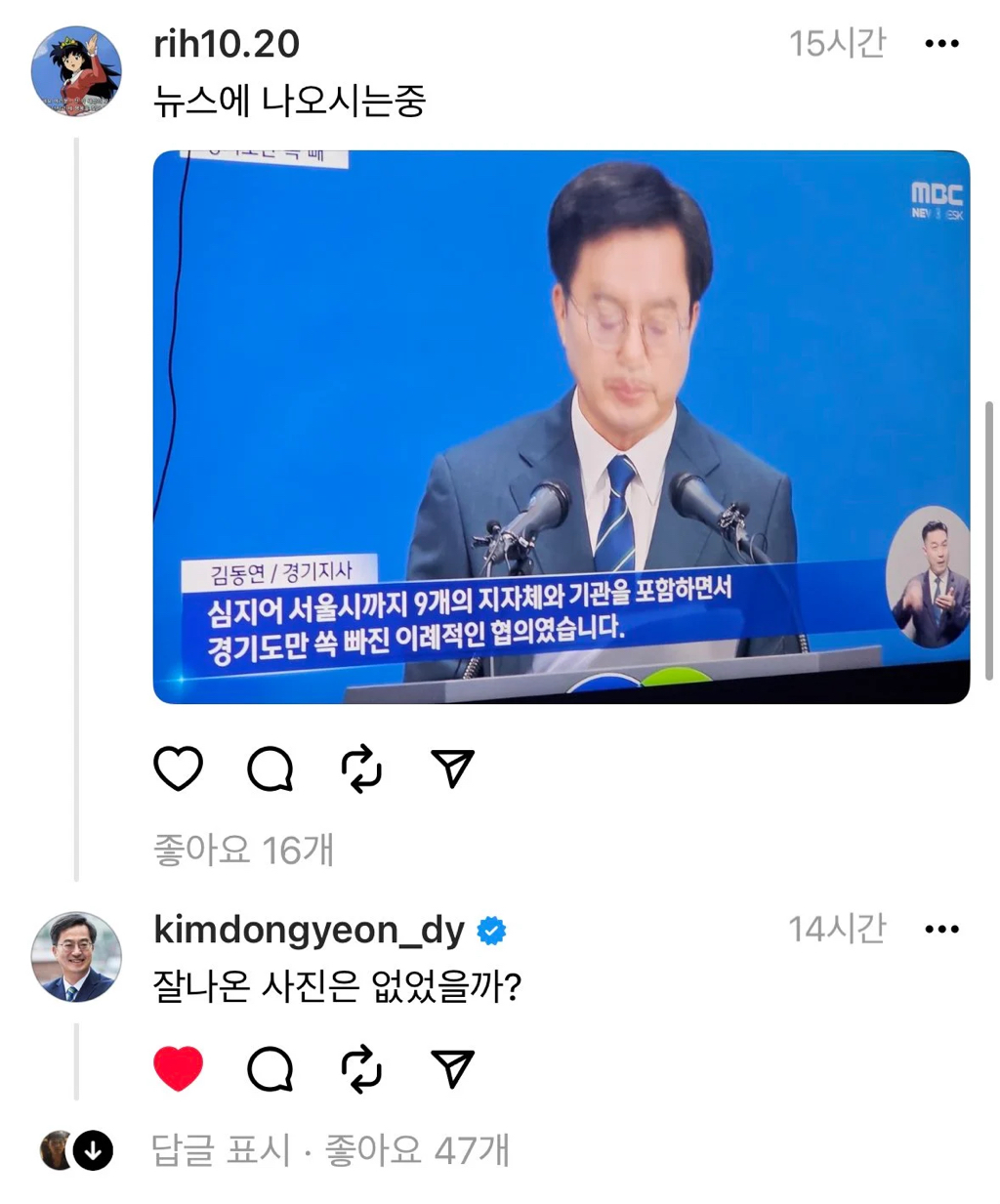The image size is (1000, 1204).
Task: Share rih10.20's post with the send icon
Action: coord(451,769)
